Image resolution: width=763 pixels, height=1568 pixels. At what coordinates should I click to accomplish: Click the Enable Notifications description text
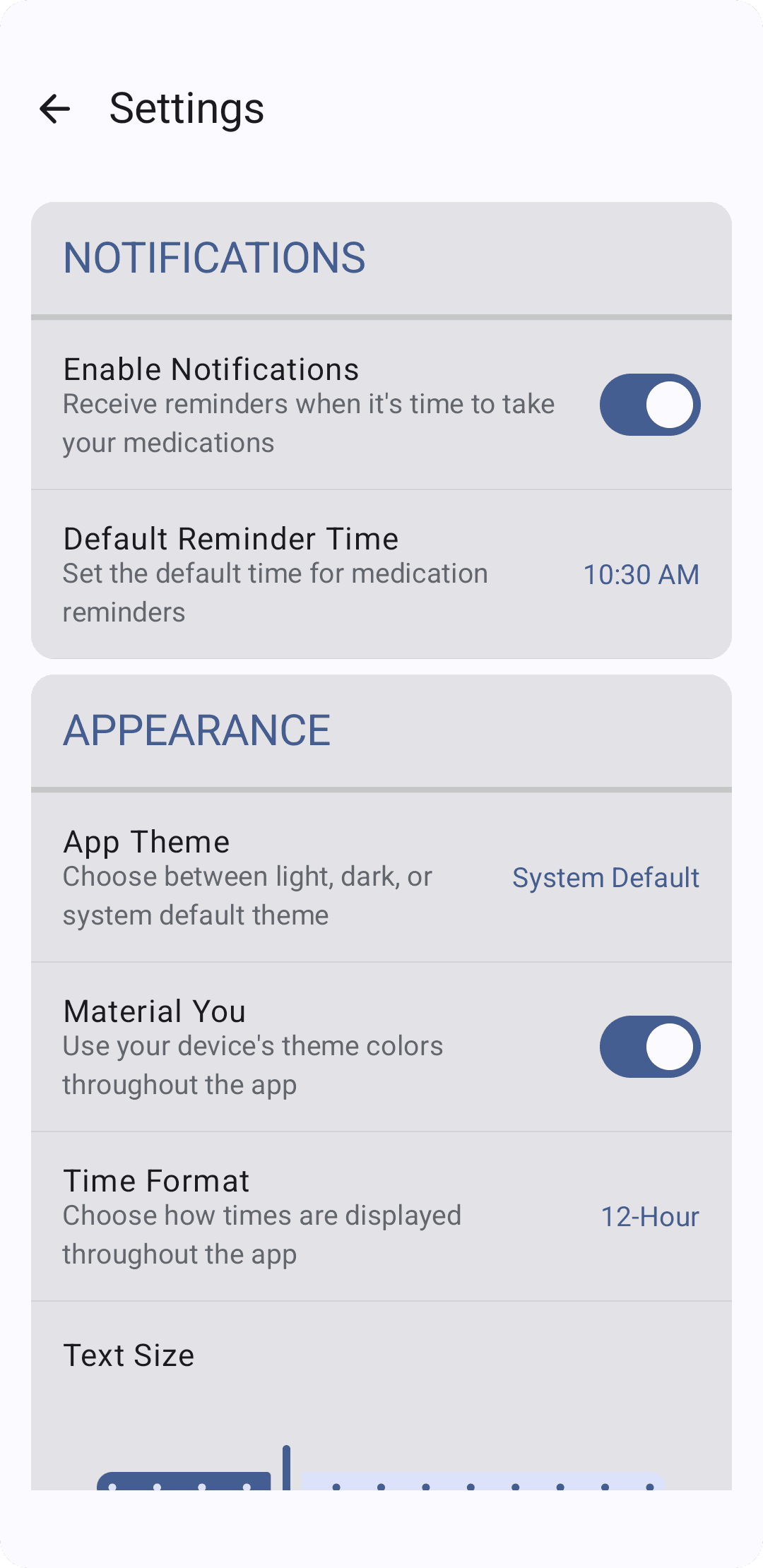(x=308, y=422)
